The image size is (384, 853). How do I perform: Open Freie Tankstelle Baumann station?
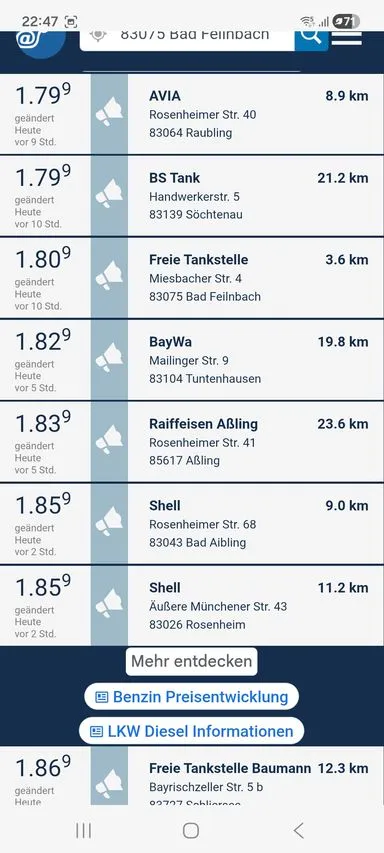(x=192, y=775)
